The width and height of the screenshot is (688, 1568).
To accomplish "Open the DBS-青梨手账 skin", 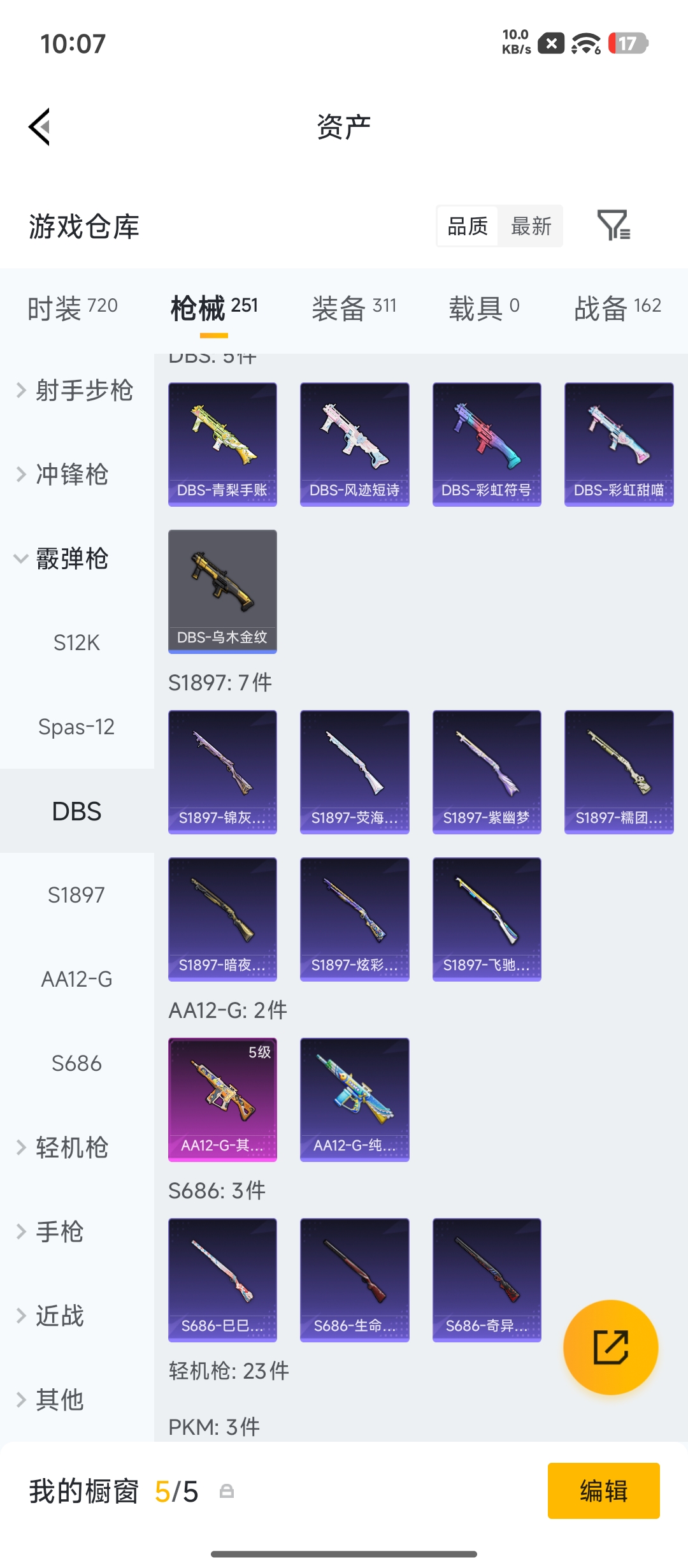I will coord(222,444).
